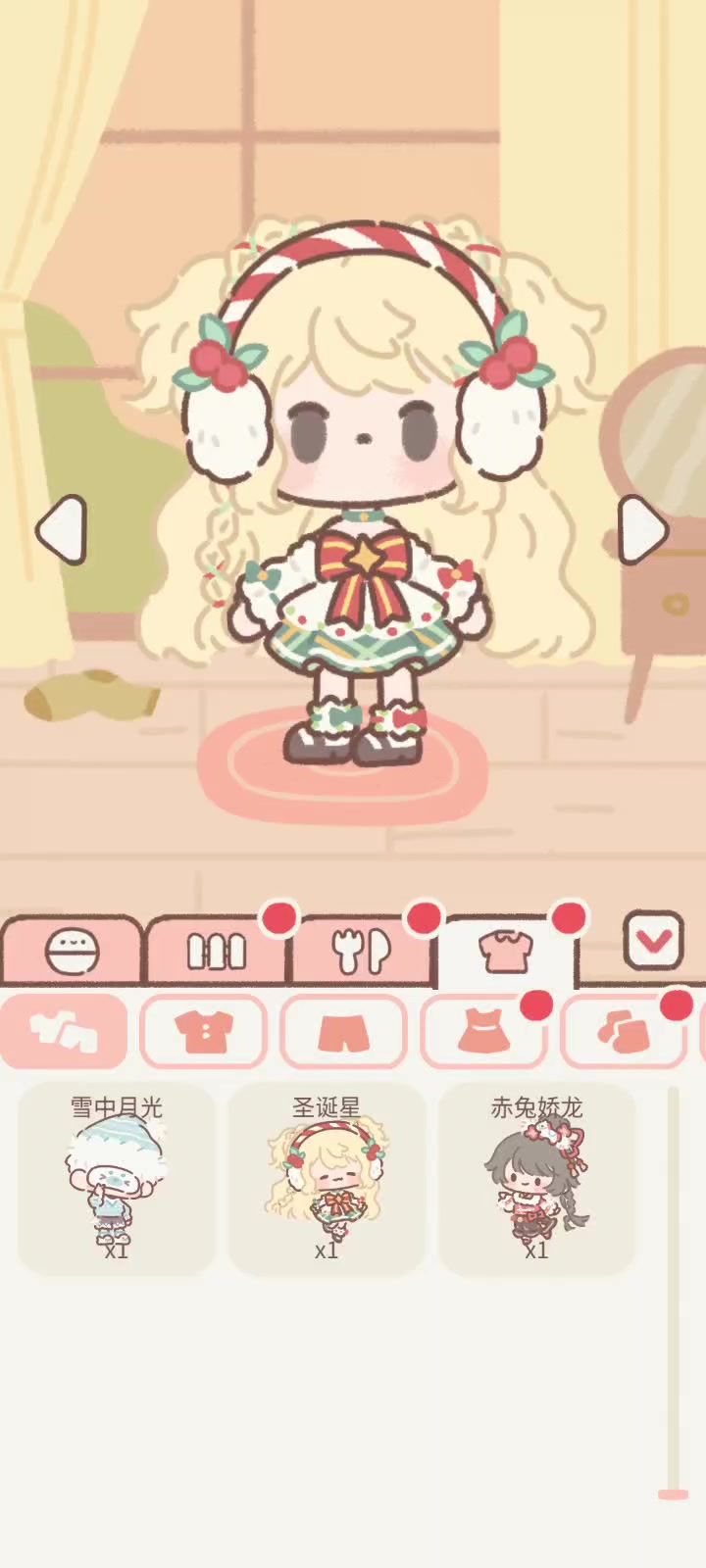Select the outfit sets subcategory
706x1568 pixels.
(x=63, y=1031)
